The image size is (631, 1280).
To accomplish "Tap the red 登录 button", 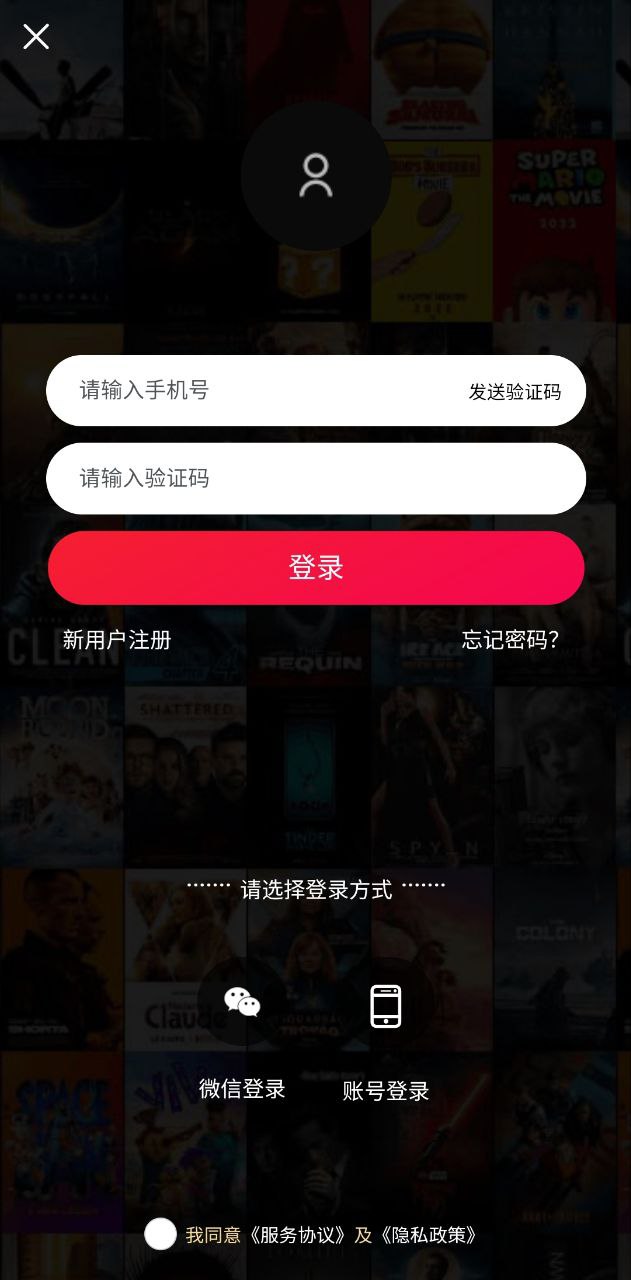I will 316,568.
